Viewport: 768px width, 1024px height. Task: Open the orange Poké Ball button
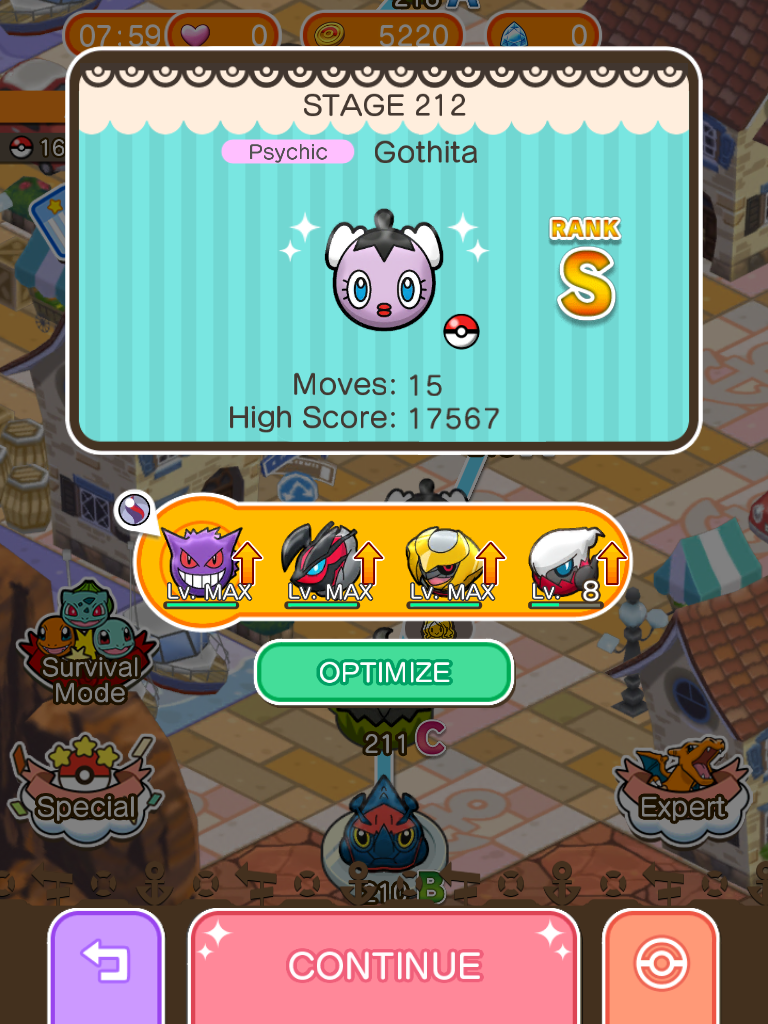(x=660, y=966)
